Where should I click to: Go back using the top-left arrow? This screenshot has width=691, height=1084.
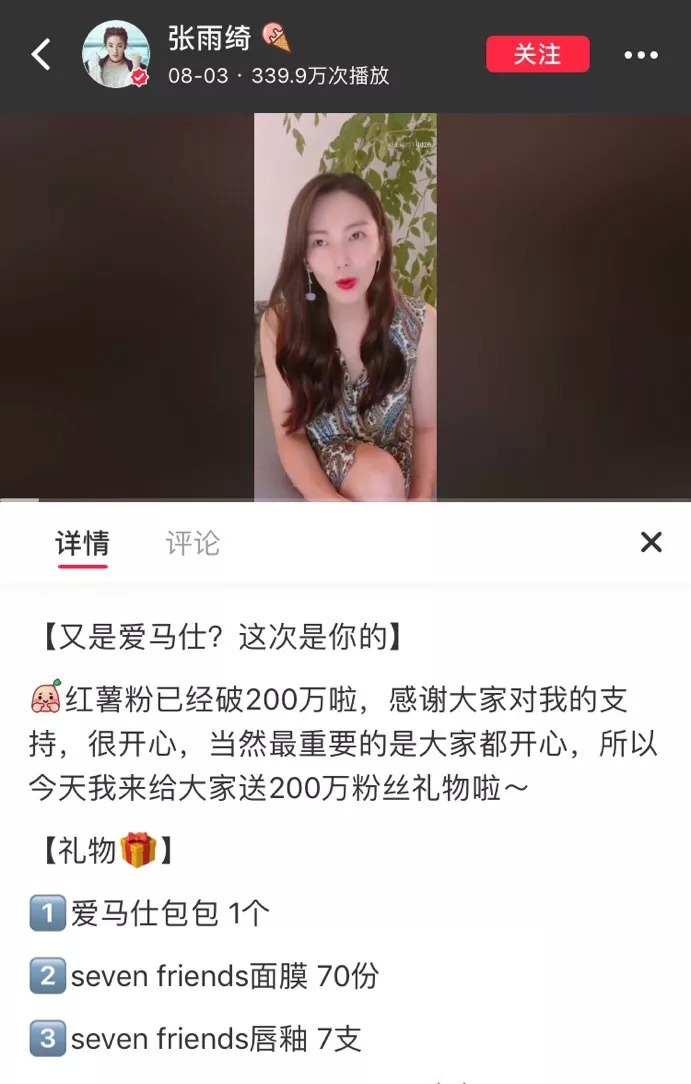click(41, 55)
